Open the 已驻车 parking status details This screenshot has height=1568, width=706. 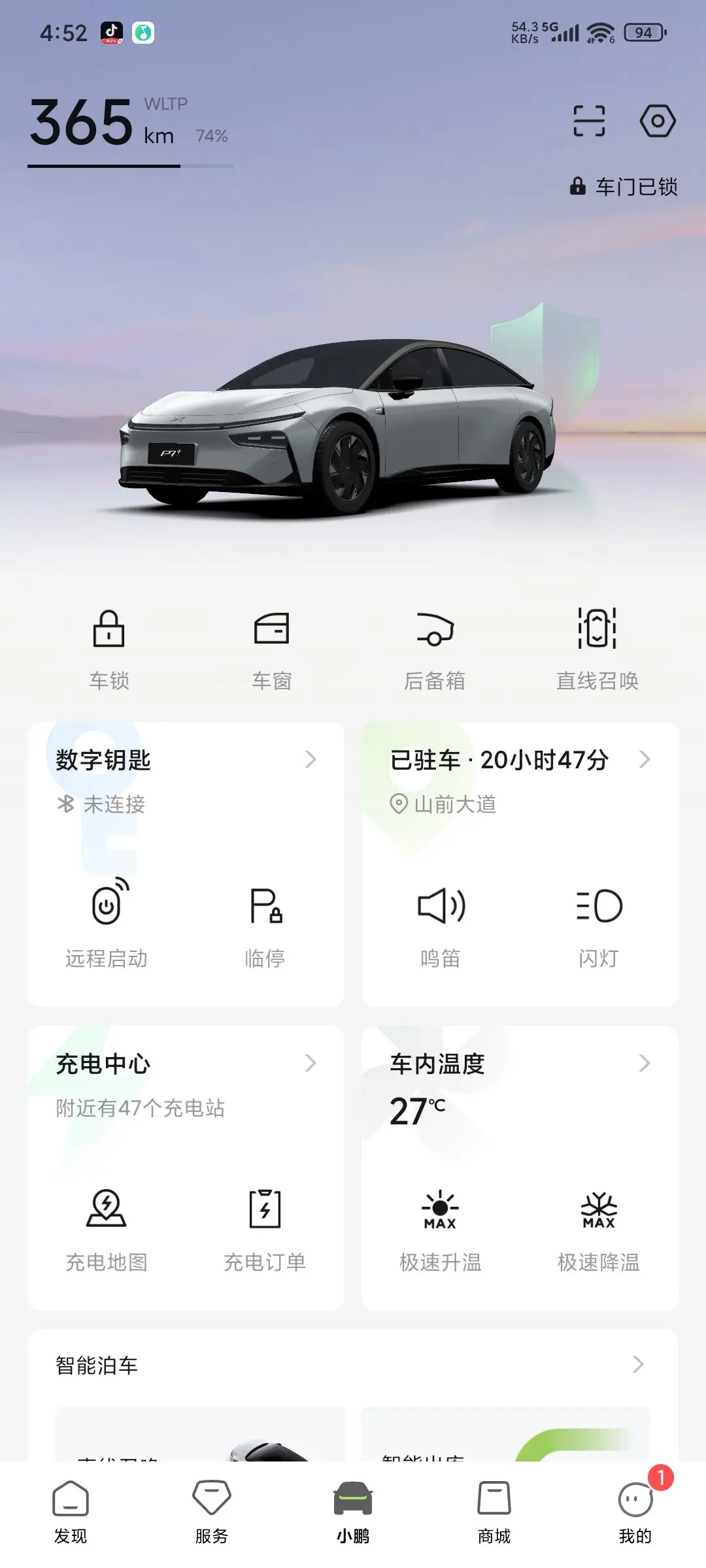(520, 760)
